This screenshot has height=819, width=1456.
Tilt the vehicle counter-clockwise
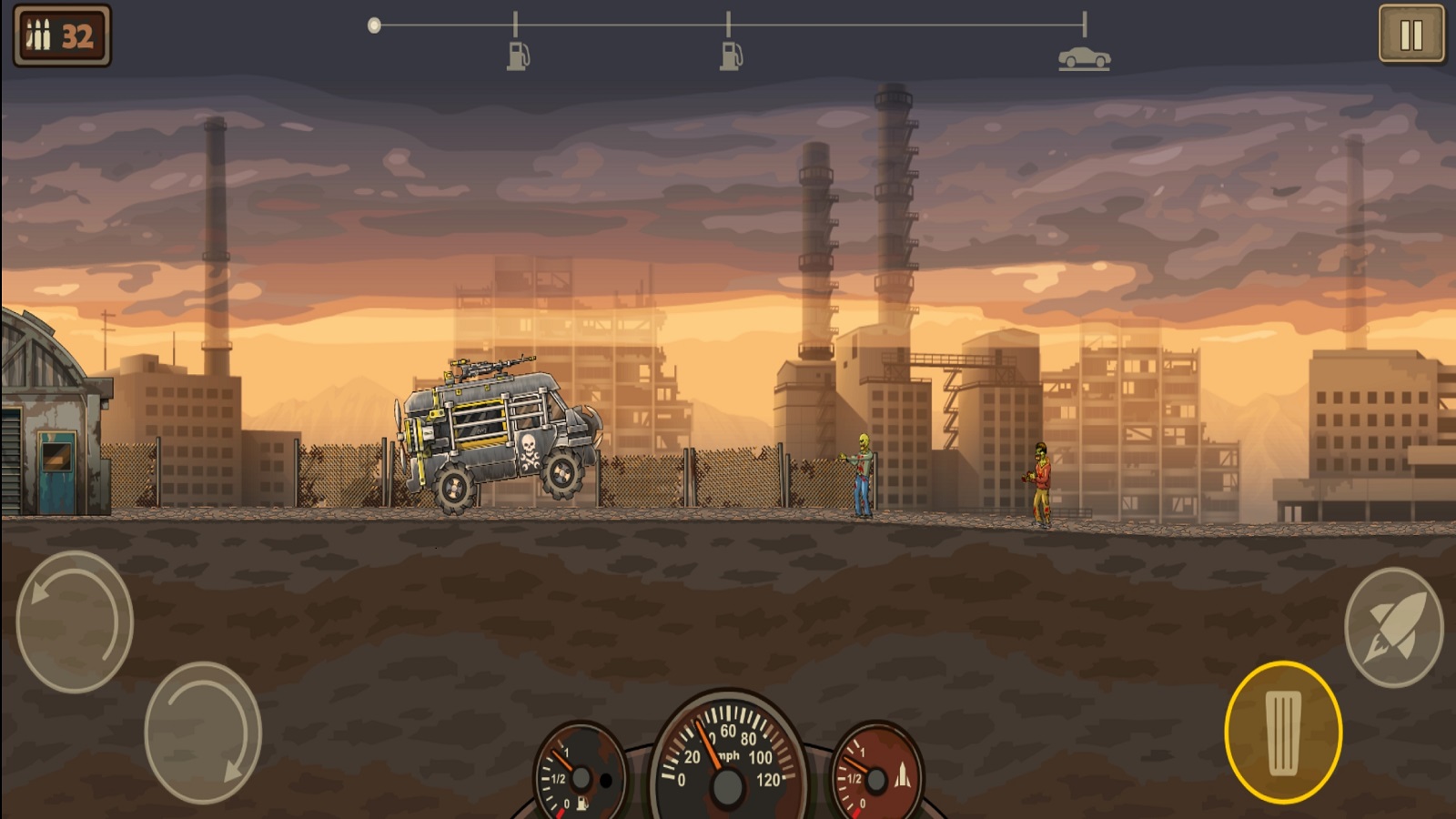(75, 622)
